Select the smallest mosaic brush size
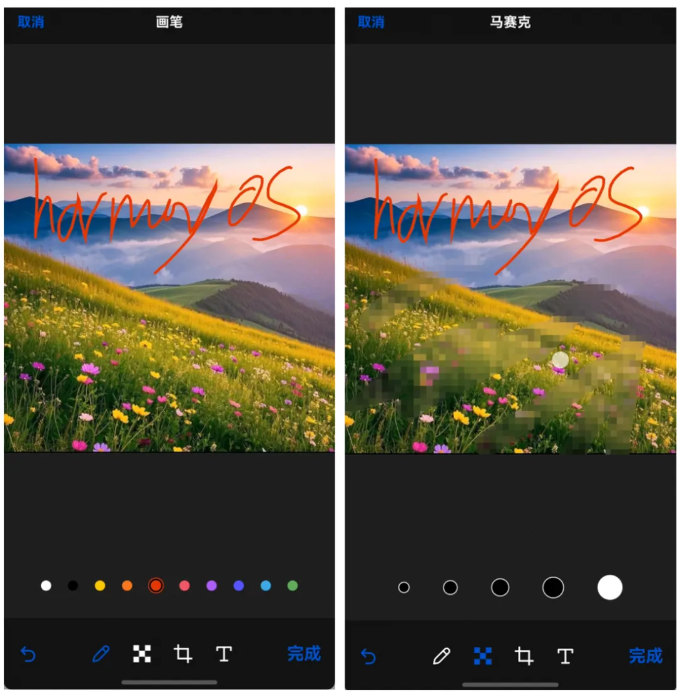The width and height of the screenshot is (680, 695). click(x=404, y=587)
